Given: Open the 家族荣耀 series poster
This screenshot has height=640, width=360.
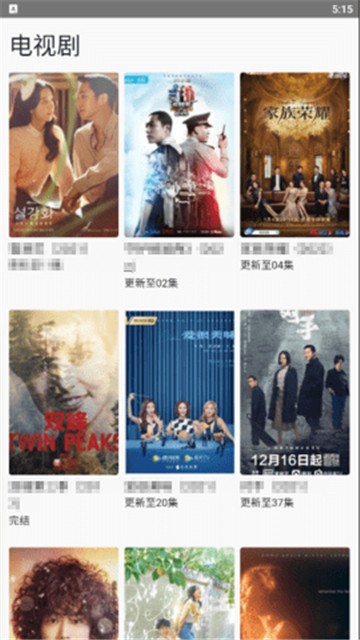Looking at the screenshot, I should click(x=295, y=155).
